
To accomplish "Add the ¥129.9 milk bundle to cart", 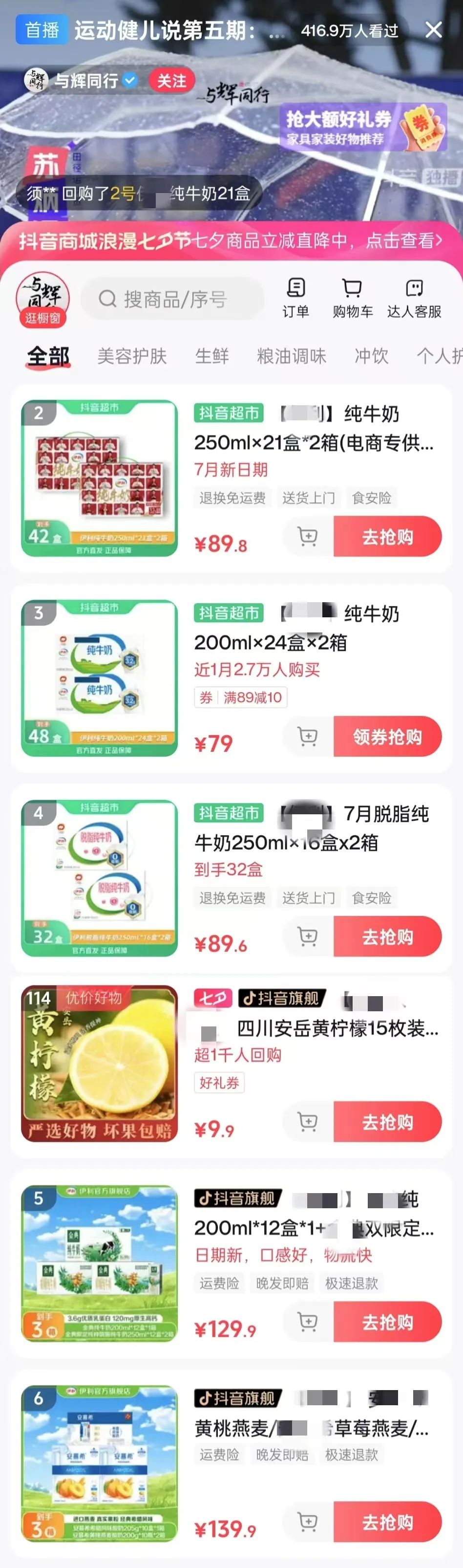I will 308,1322.
